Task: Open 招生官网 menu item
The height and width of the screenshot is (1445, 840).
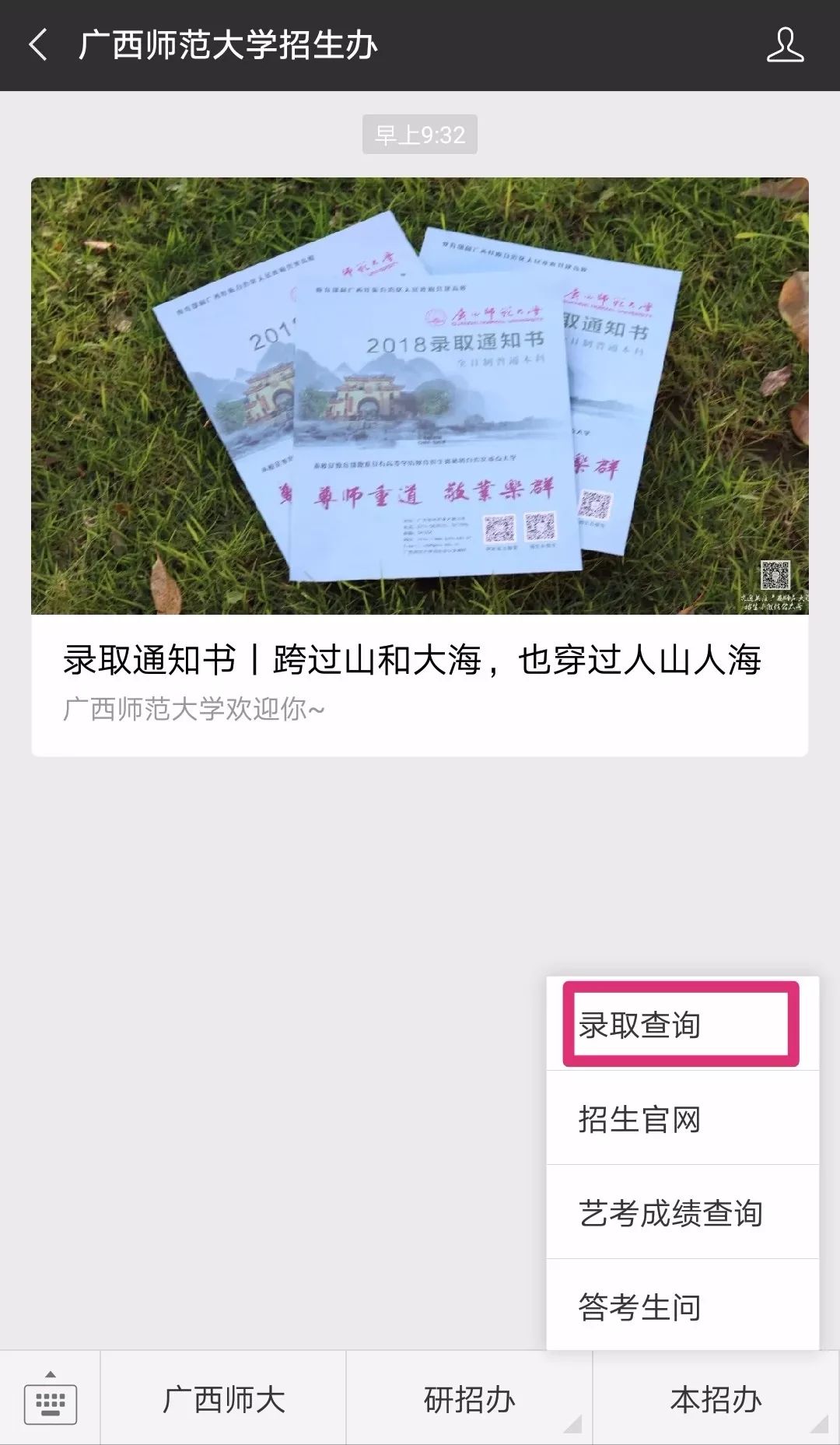Action: click(x=681, y=1119)
